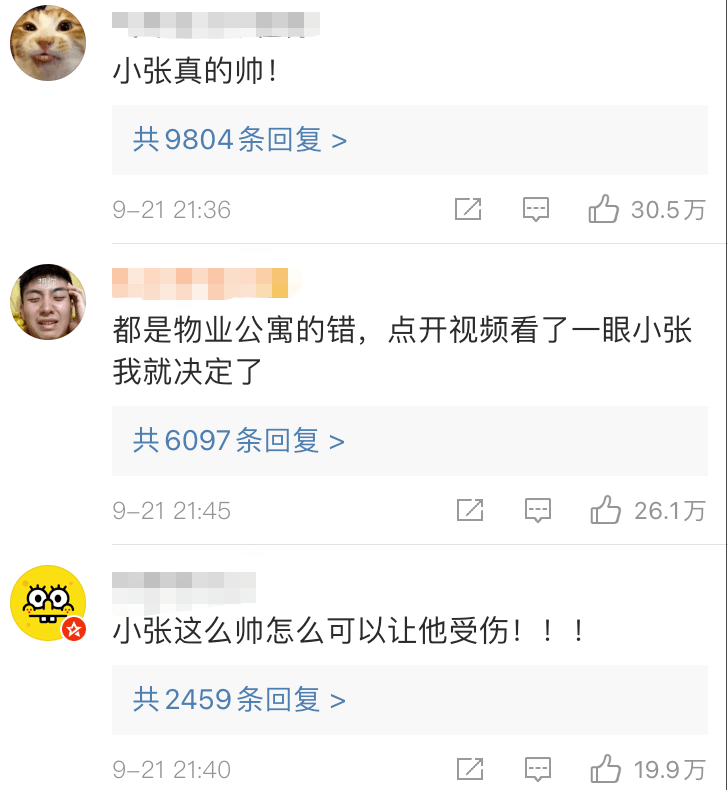This screenshot has height=790, width=728.
Task: Reply to the comment about 物业公寓的错
Action: 538,511
